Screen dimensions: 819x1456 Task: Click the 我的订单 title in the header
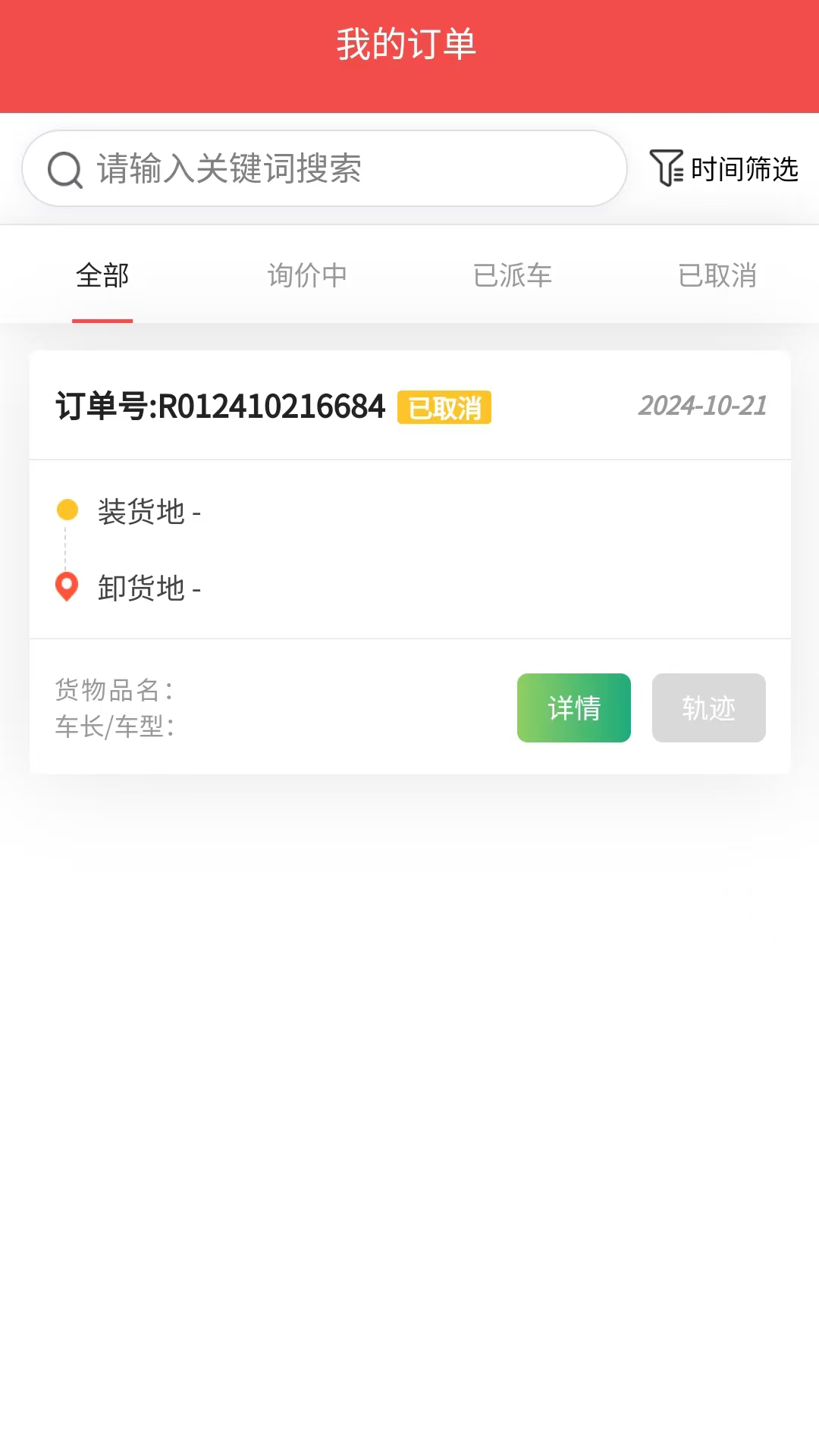[408, 43]
